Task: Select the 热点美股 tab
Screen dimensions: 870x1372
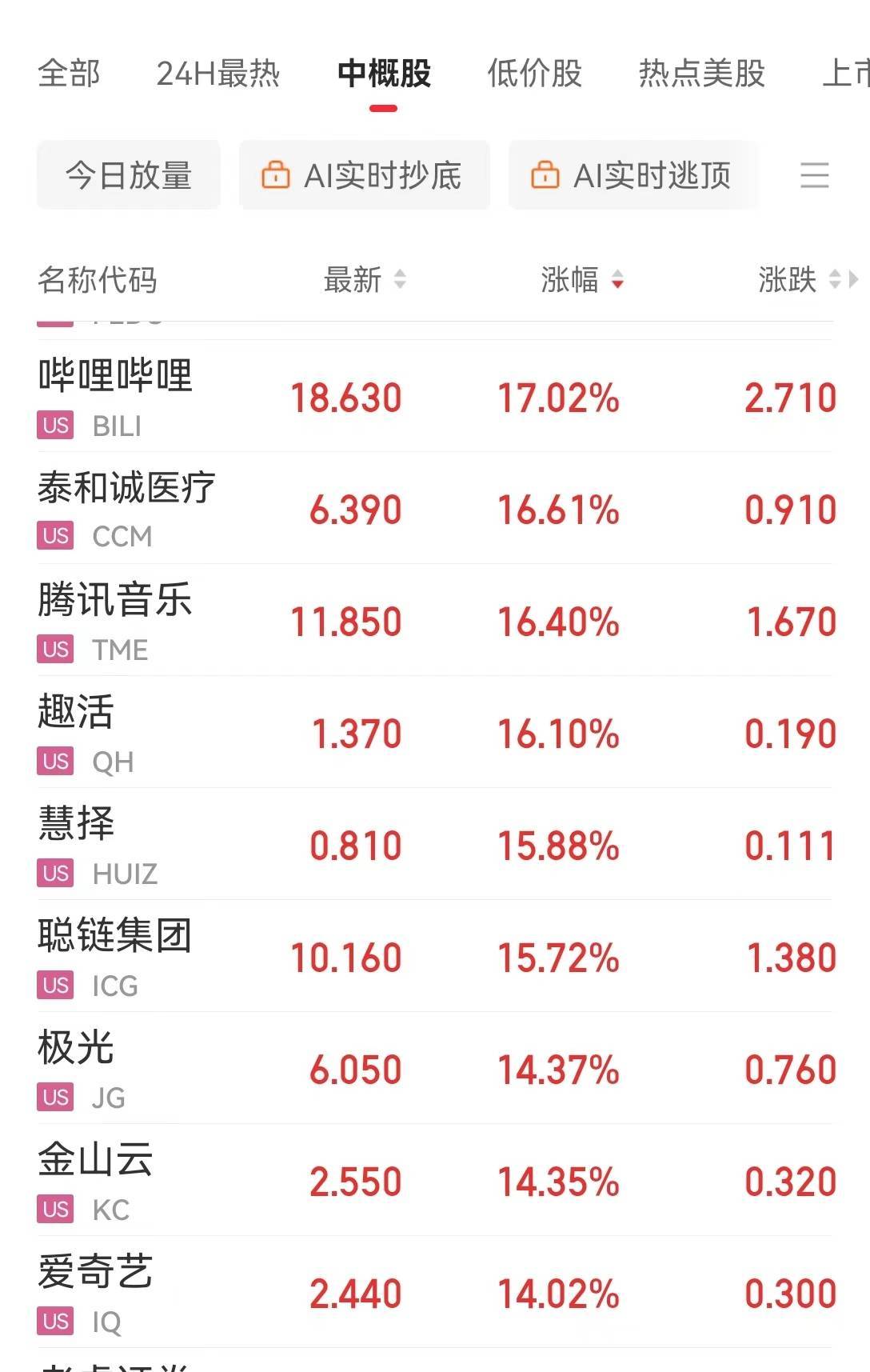Action: (x=701, y=74)
